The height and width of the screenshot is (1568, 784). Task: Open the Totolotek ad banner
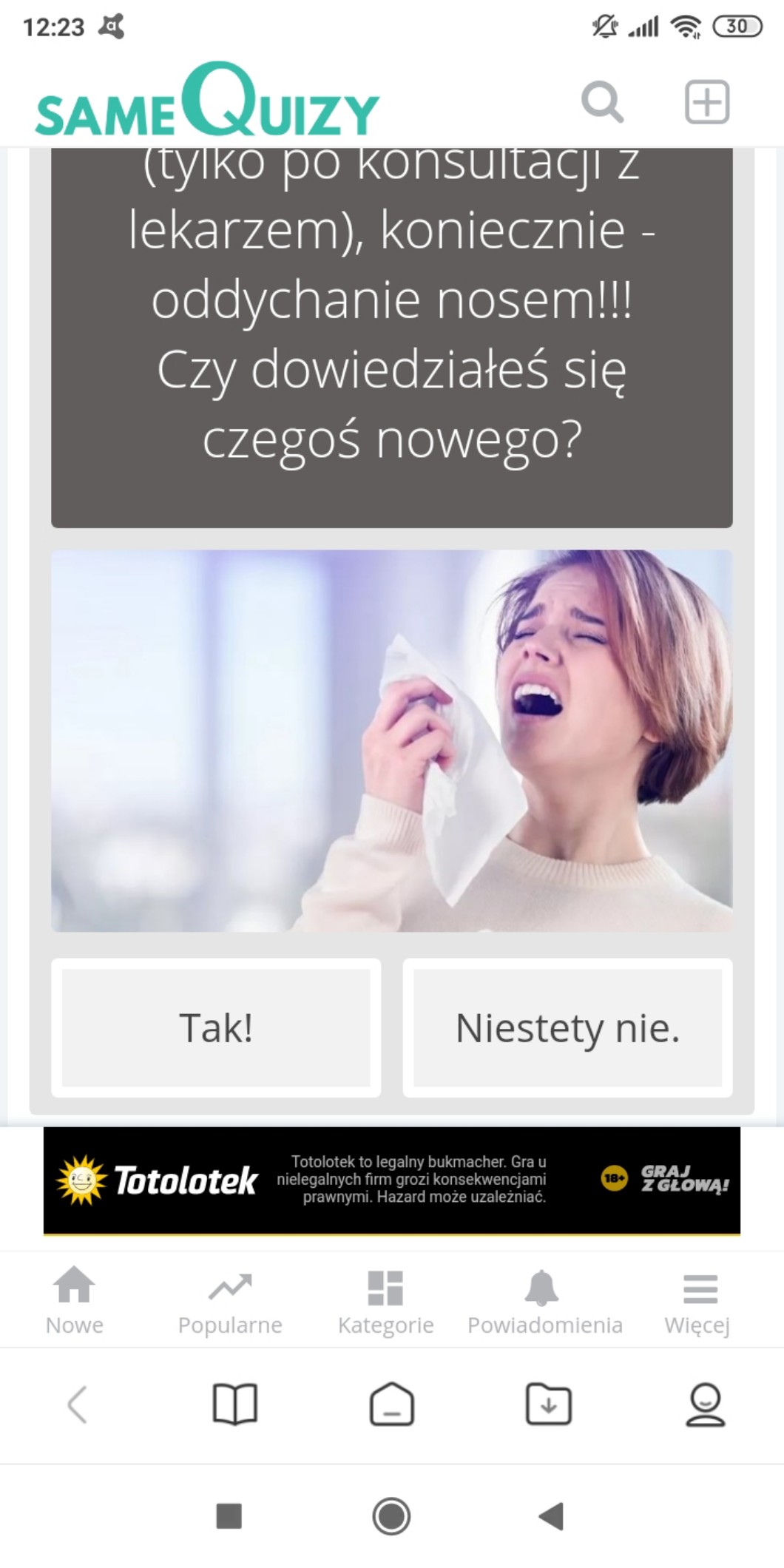(392, 1180)
